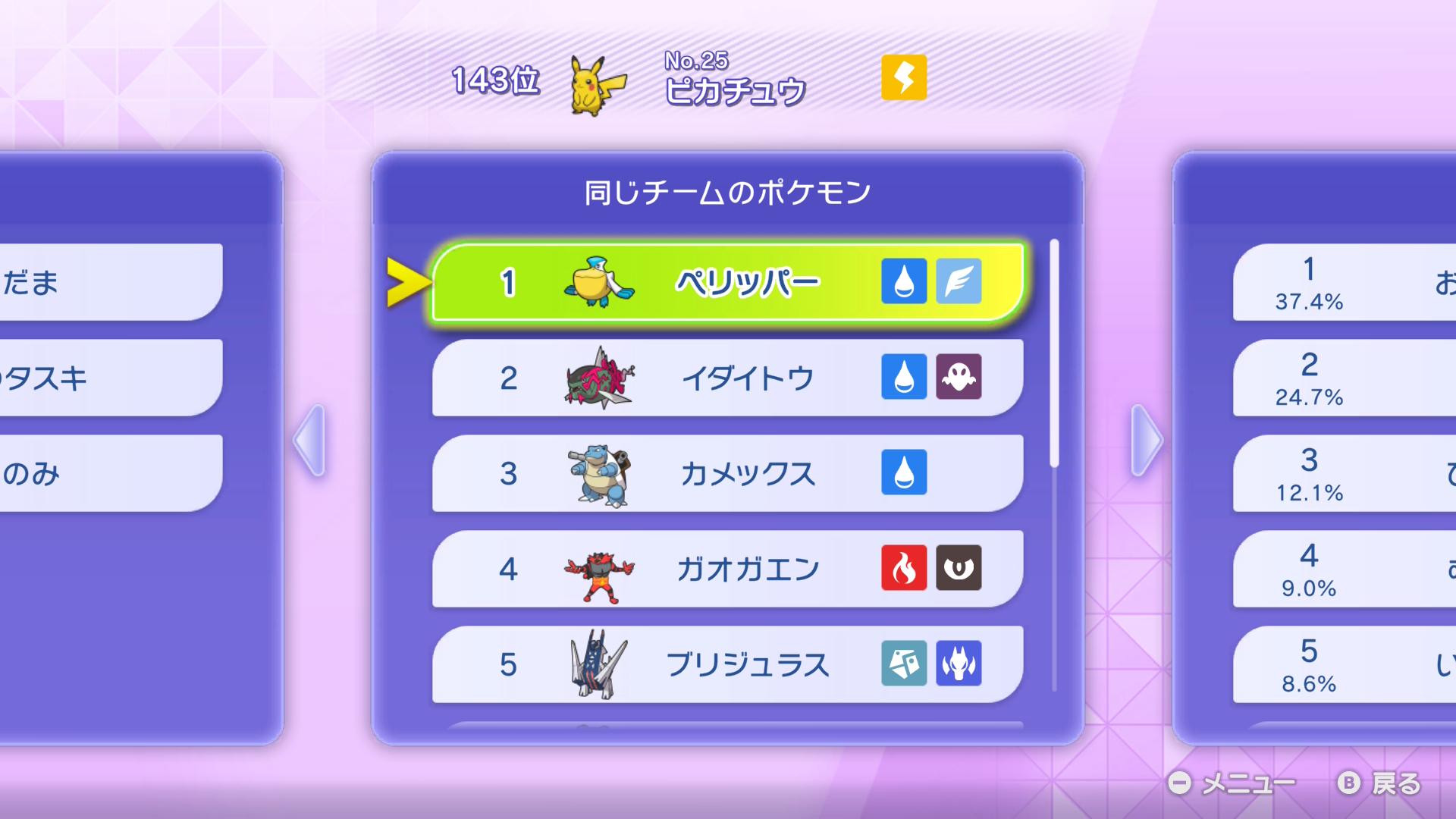The width and height of the screenshot is (1456, 819).
Task: Select the ブリジュラス row
Action: click(728, 664)
